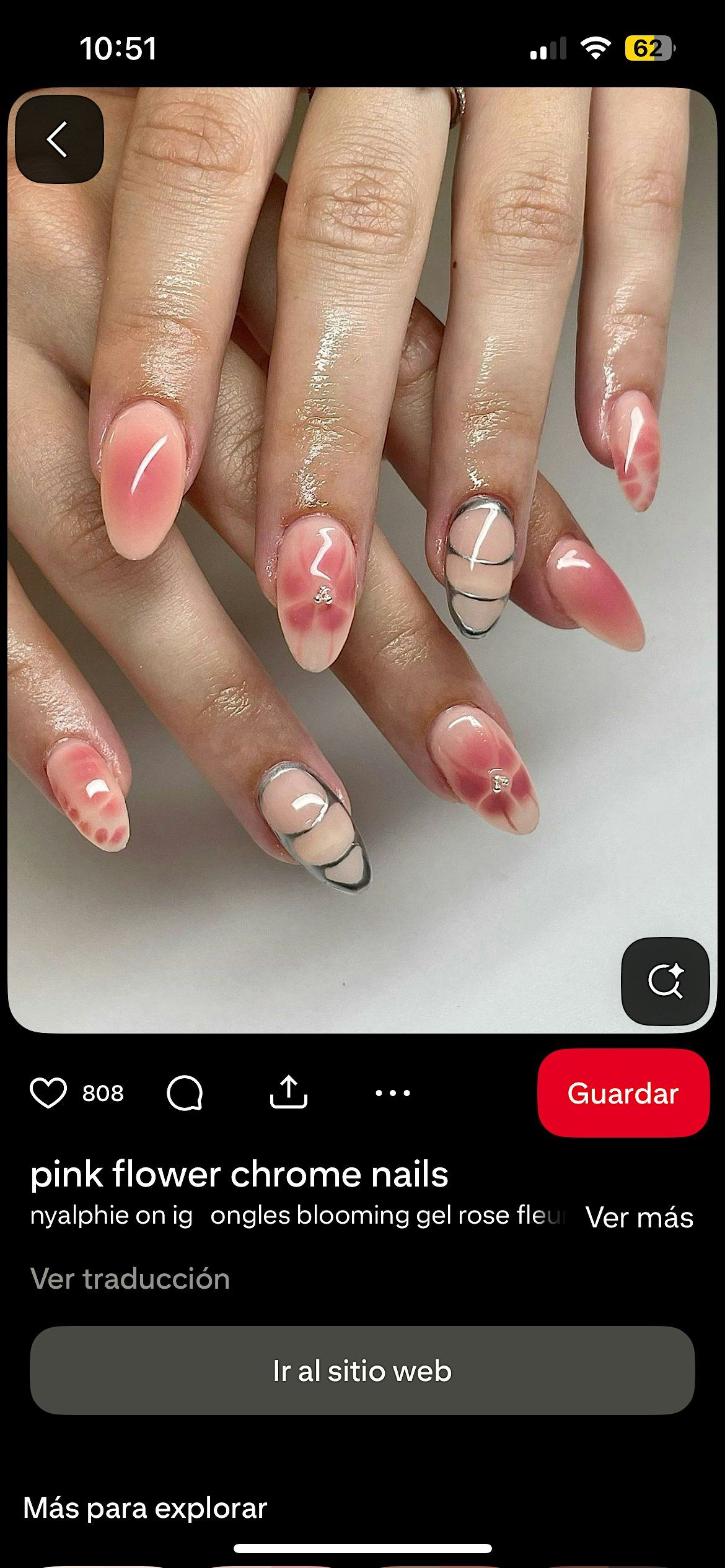Tap the red Guardar button
Image resolution: width=725 pixels, height=1568 pixels.
pos(623,1093)
